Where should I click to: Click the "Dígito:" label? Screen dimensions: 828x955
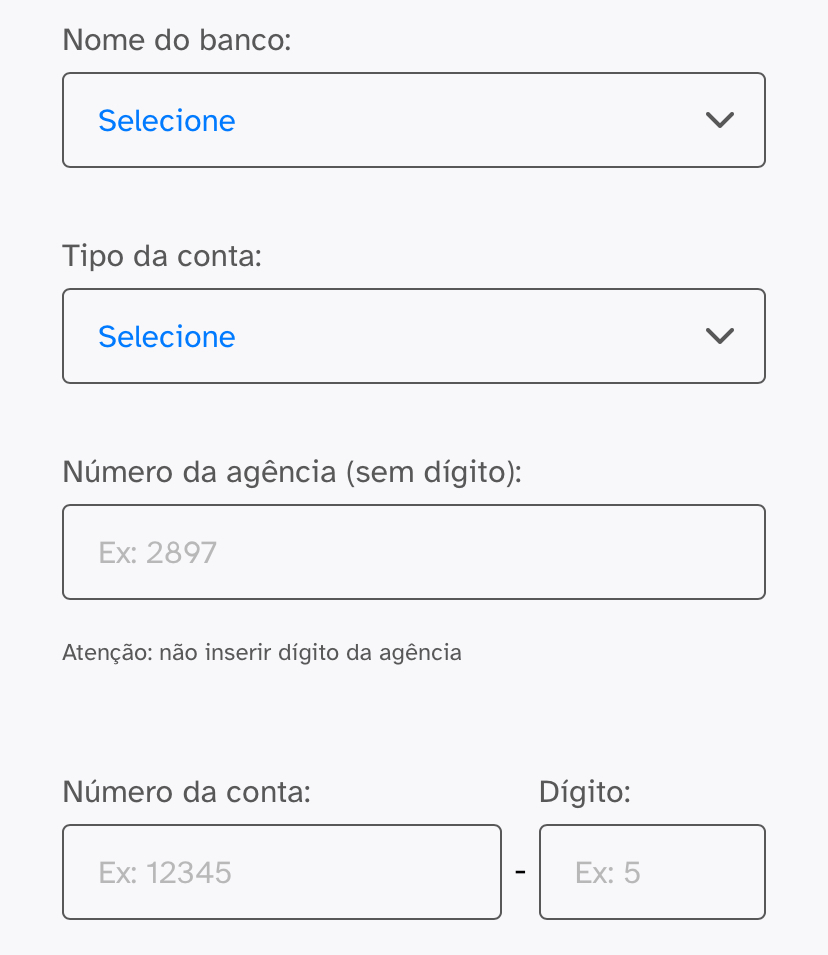tap(584, 791)
